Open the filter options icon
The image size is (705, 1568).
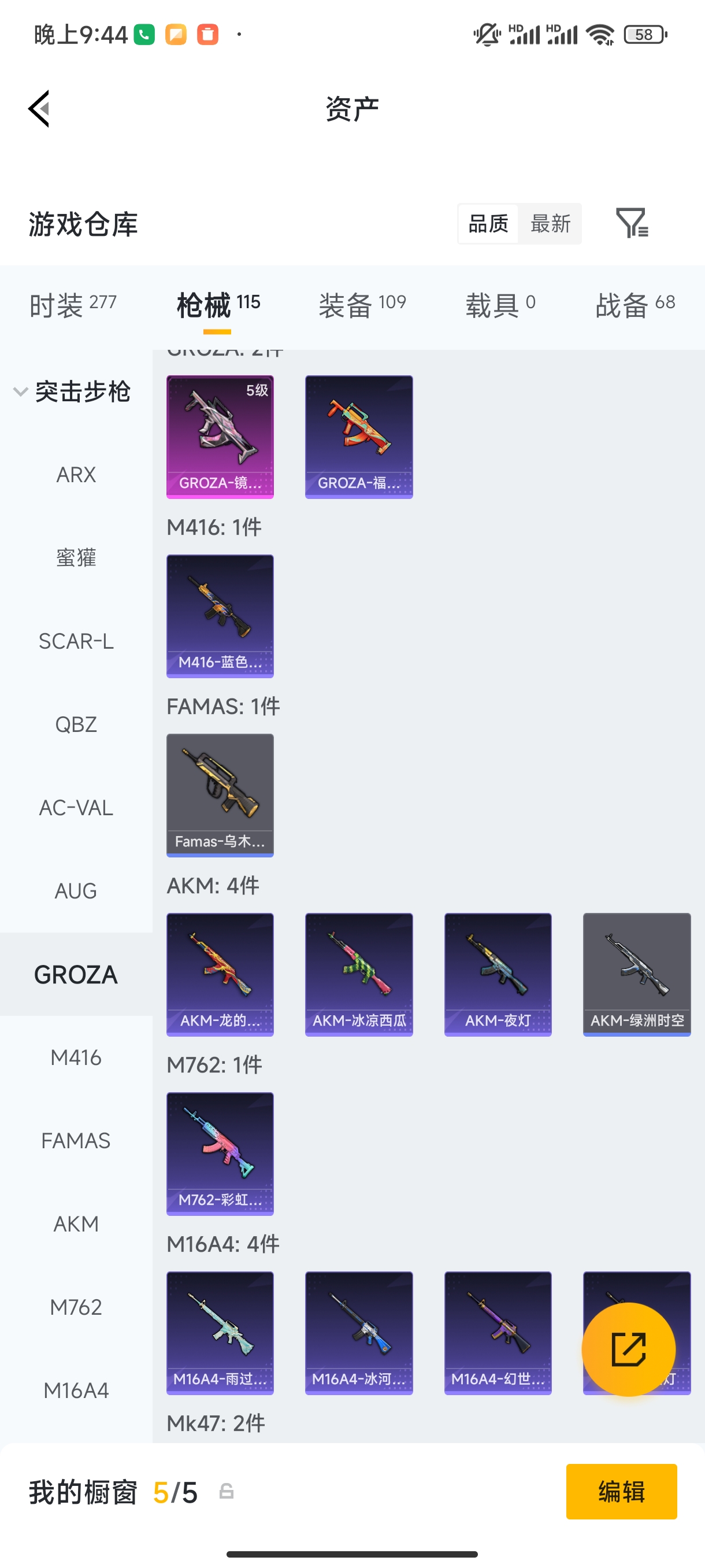tap(632, 223)
